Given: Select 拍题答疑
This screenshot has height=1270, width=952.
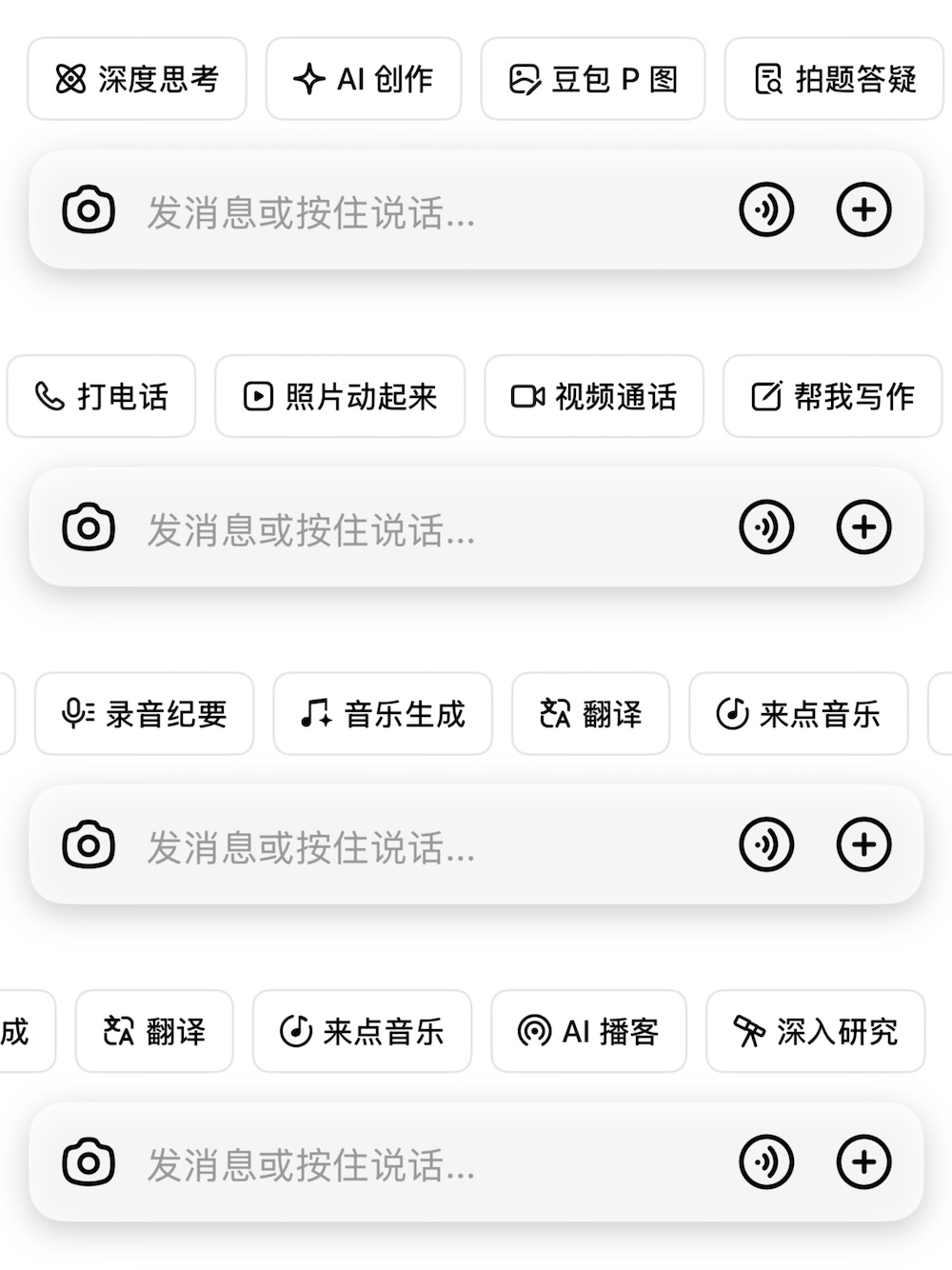Looking at the screenshot, I should (830, 80).
